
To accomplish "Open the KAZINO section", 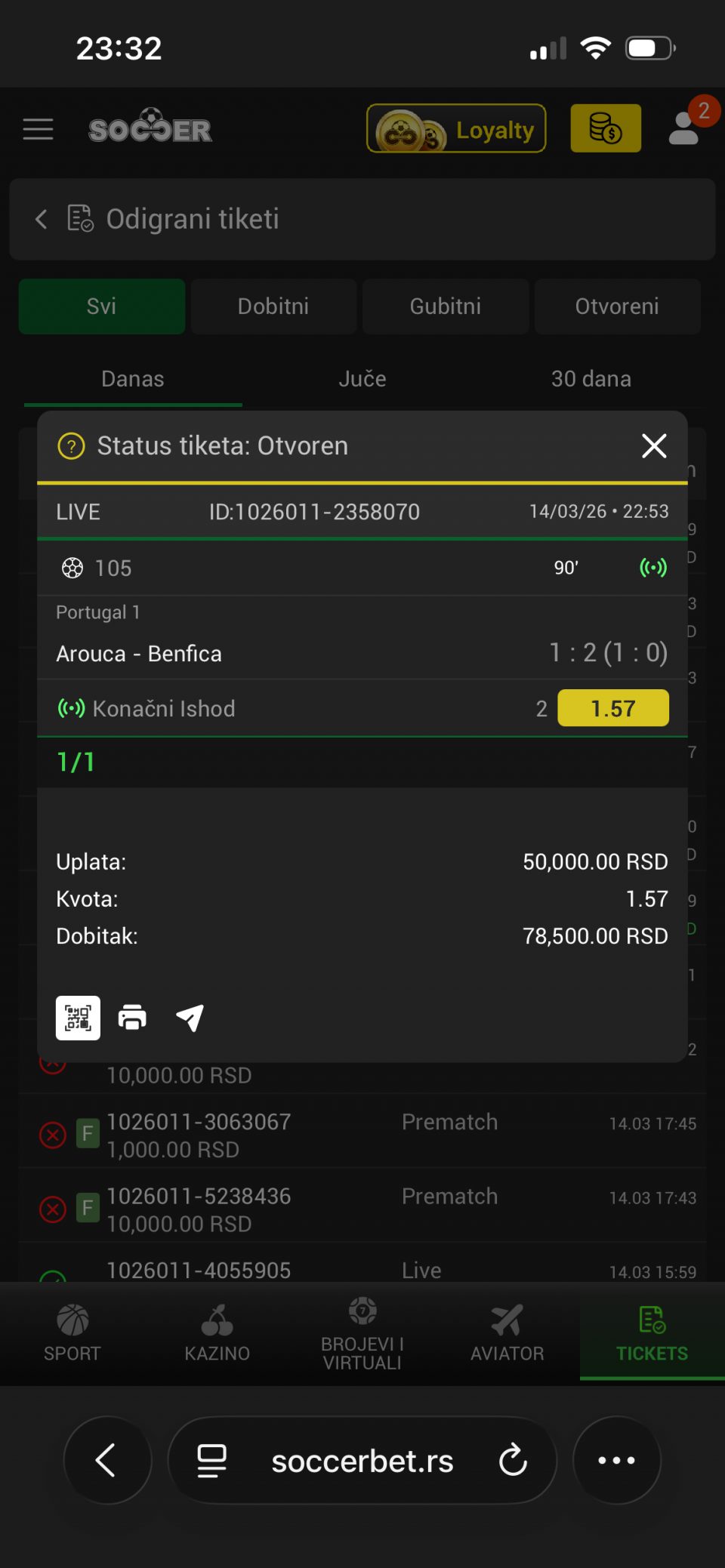I will tap(217, 1333).
